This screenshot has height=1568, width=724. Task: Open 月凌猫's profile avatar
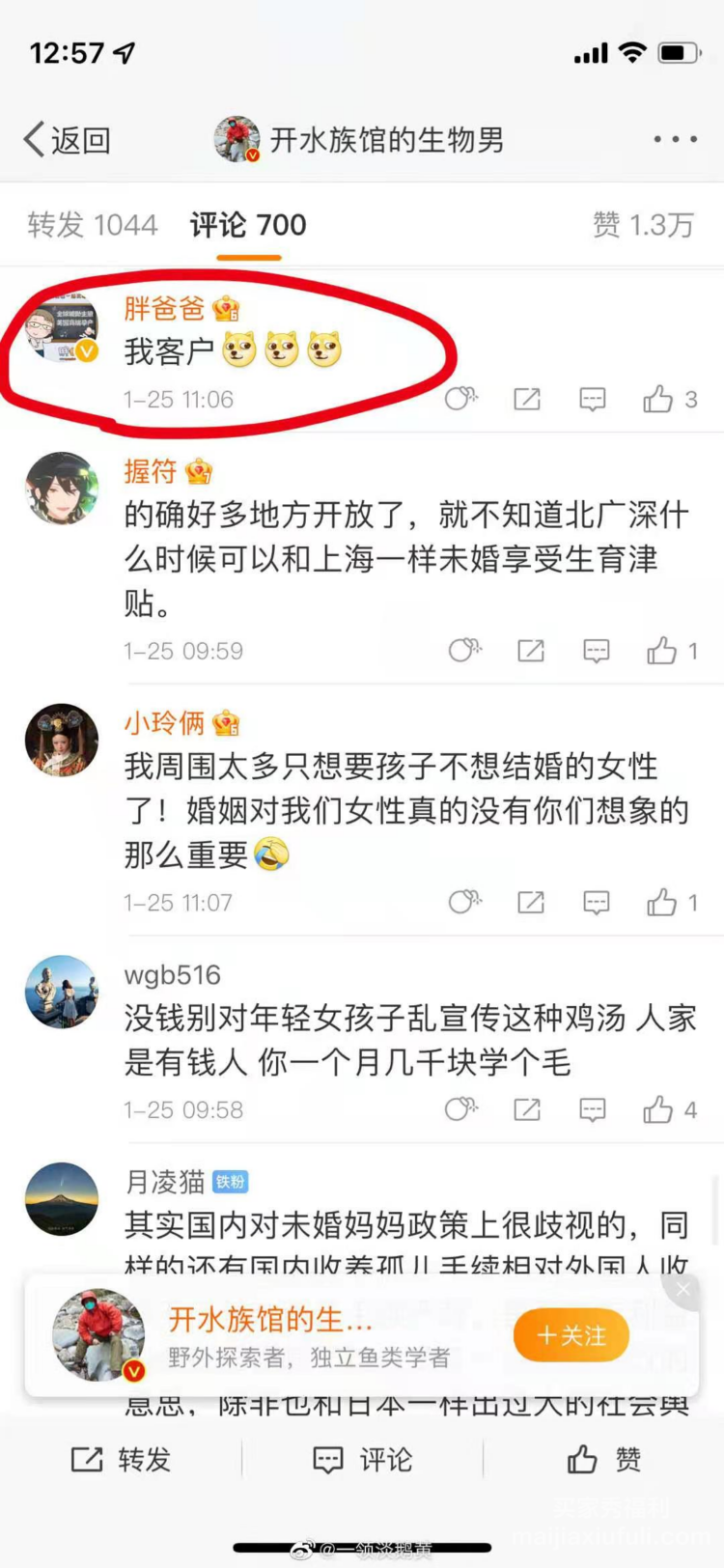pos(62,1198)
